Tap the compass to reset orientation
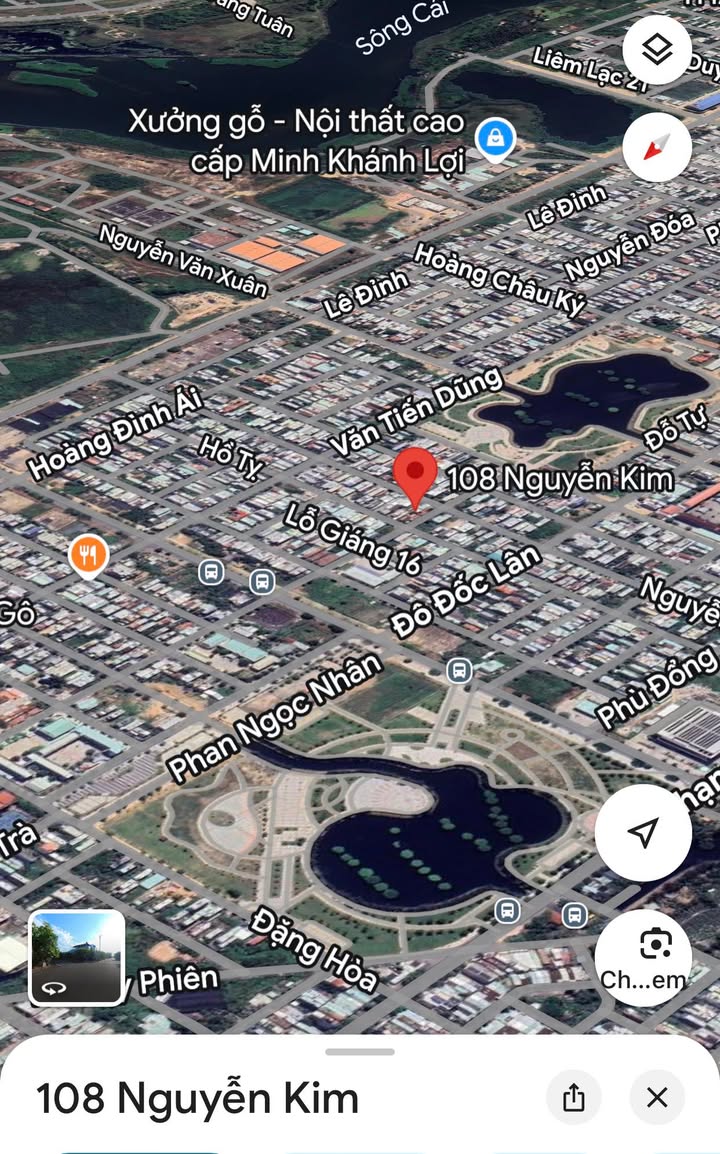This screenshot has height=1154, width=720. [x=657, y=148]
